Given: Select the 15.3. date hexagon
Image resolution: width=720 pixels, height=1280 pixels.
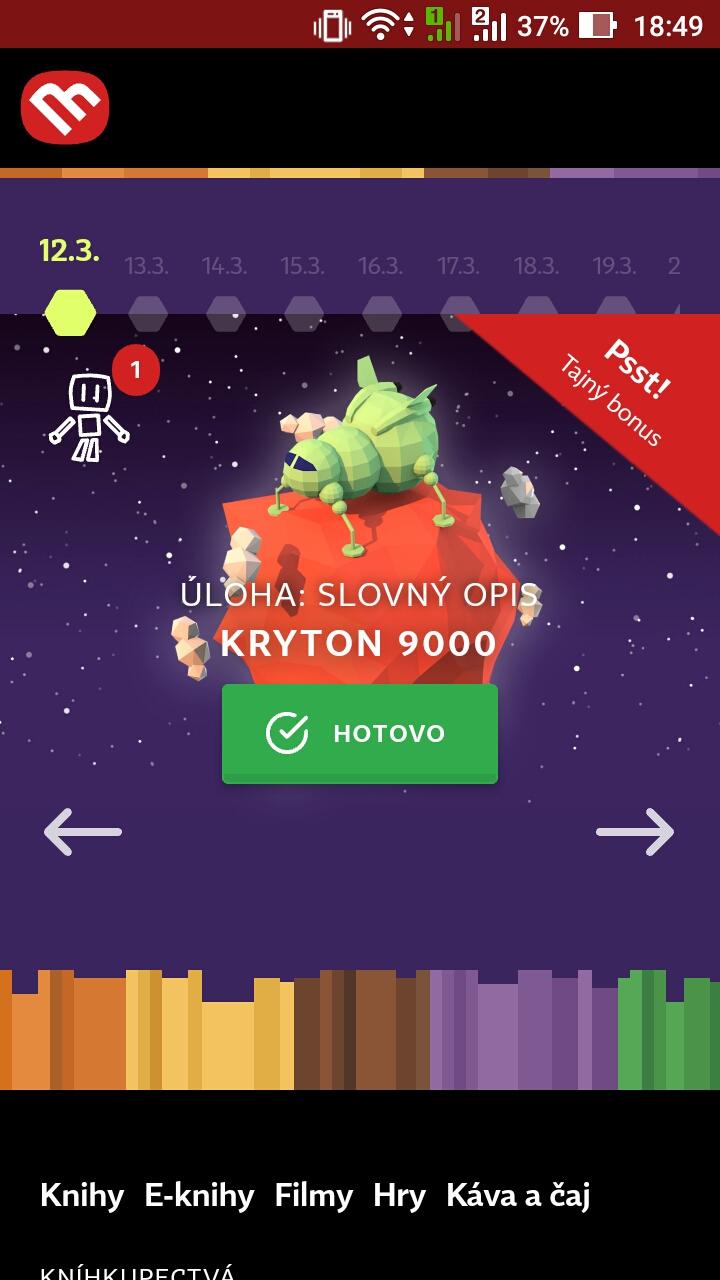Looking at the screenshot, I should tap(304, 312).
